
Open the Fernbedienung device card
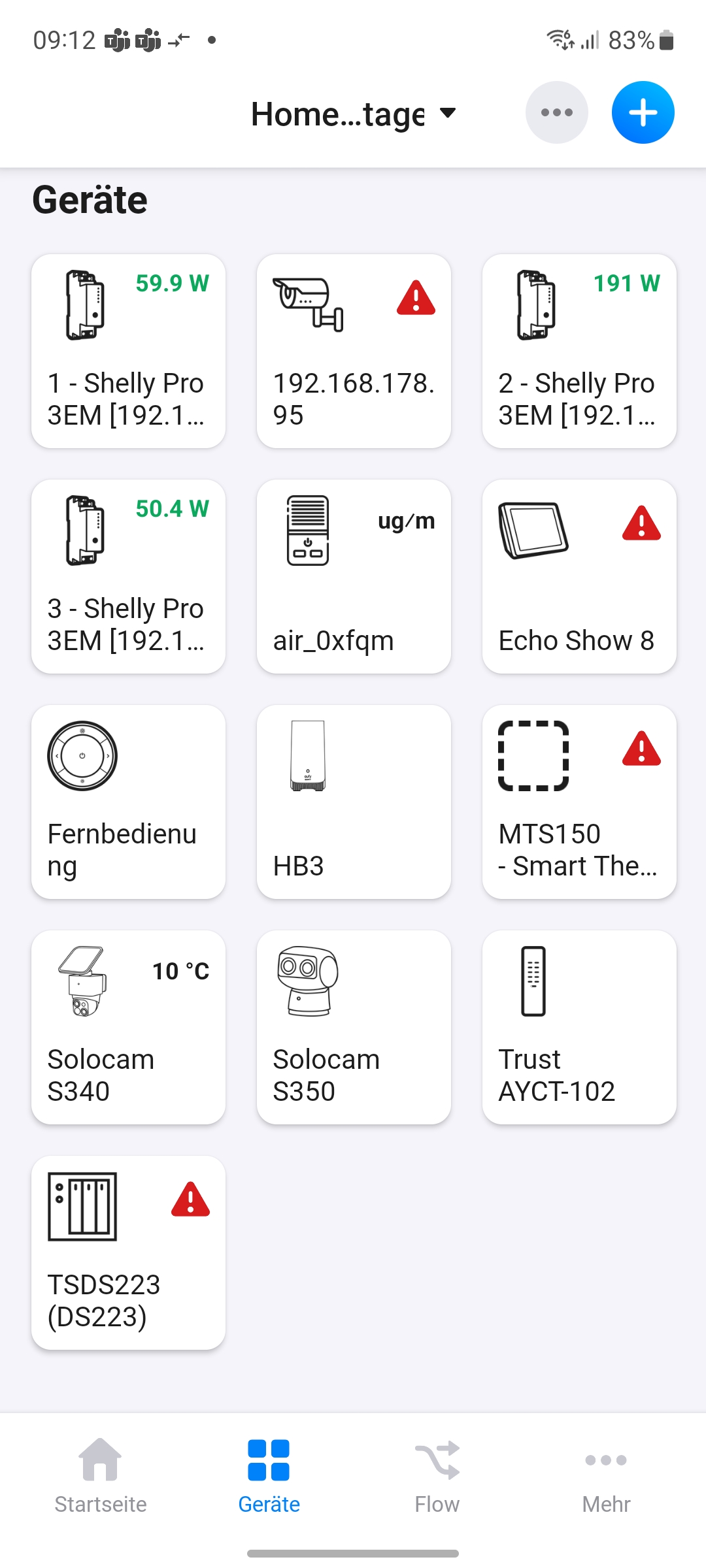128,802
